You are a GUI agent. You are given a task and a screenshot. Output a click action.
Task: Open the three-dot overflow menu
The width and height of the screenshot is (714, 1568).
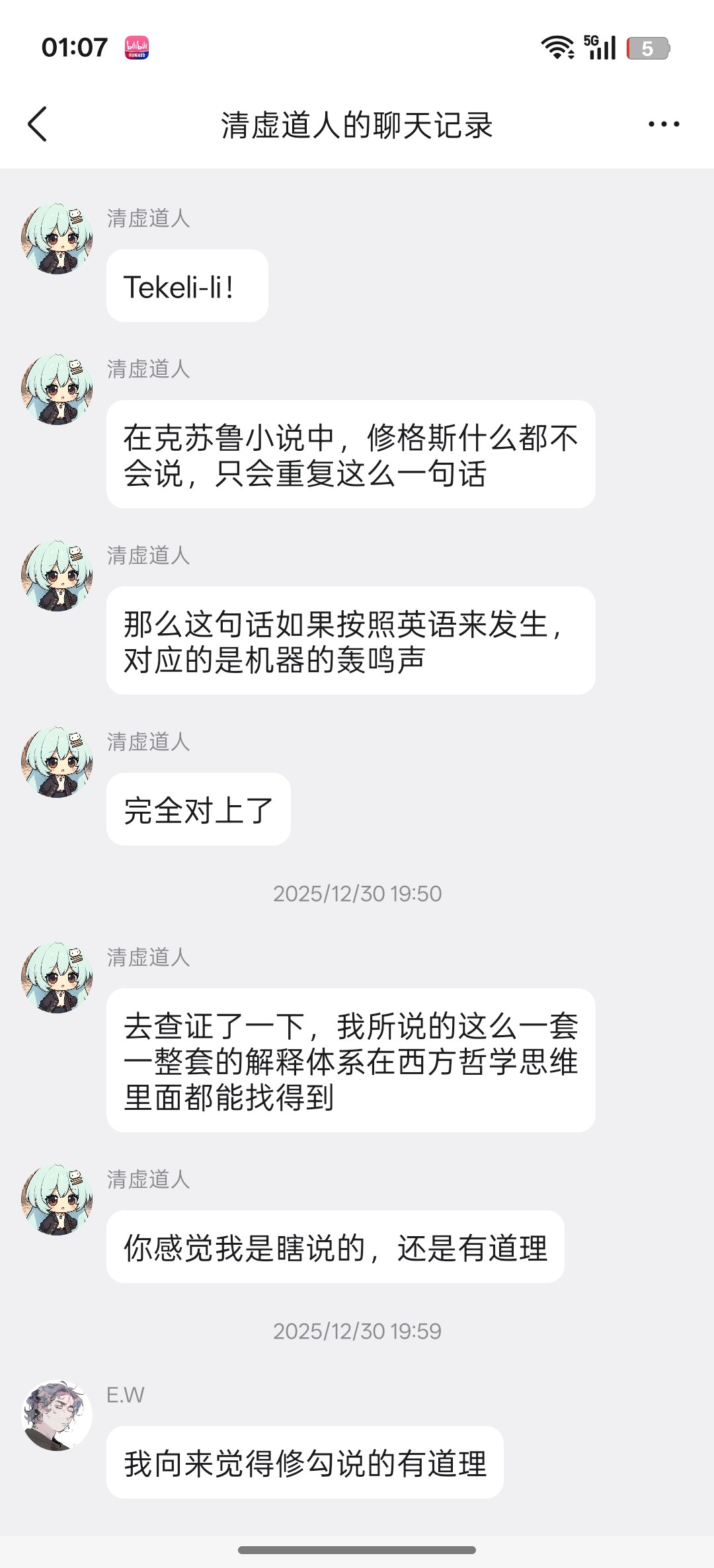[664, 124]
